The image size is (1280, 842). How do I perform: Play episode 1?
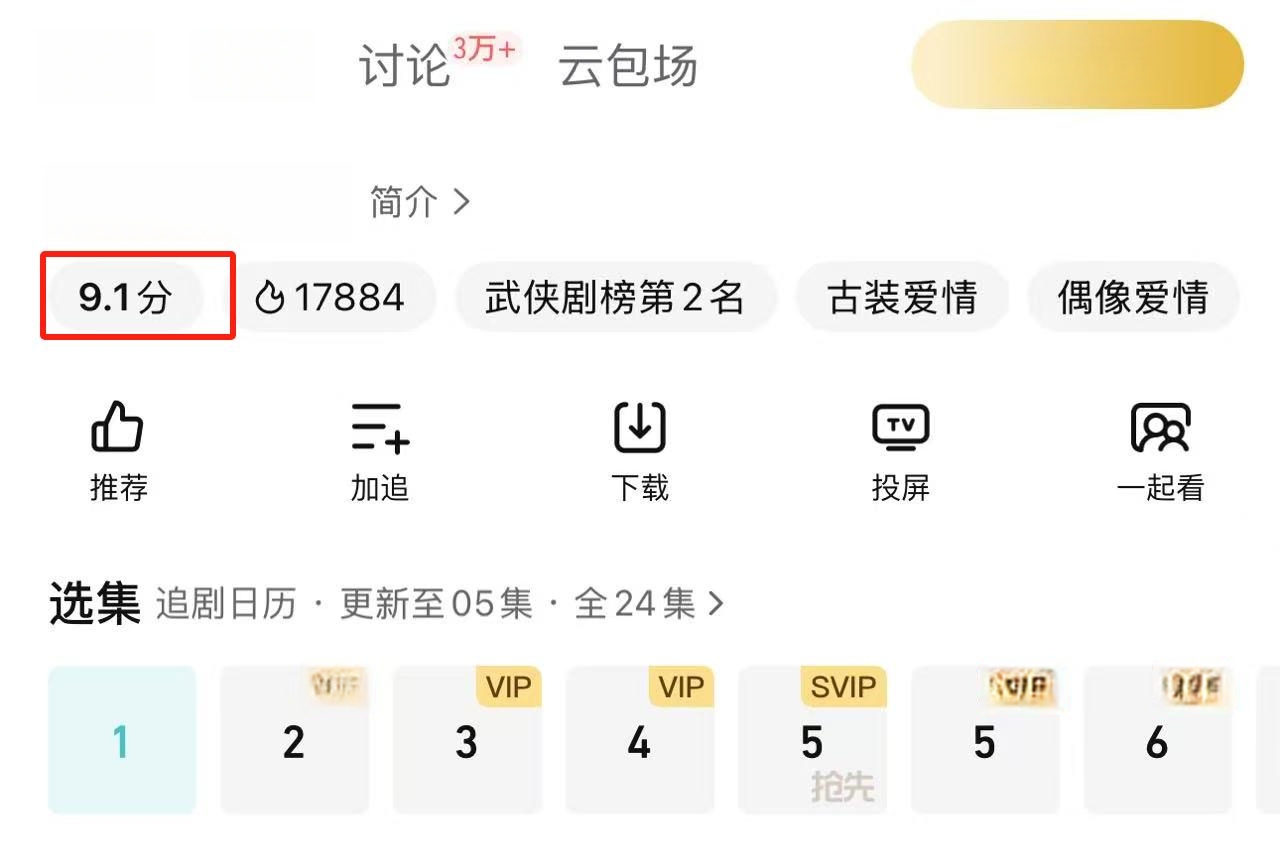click(122, 741)
